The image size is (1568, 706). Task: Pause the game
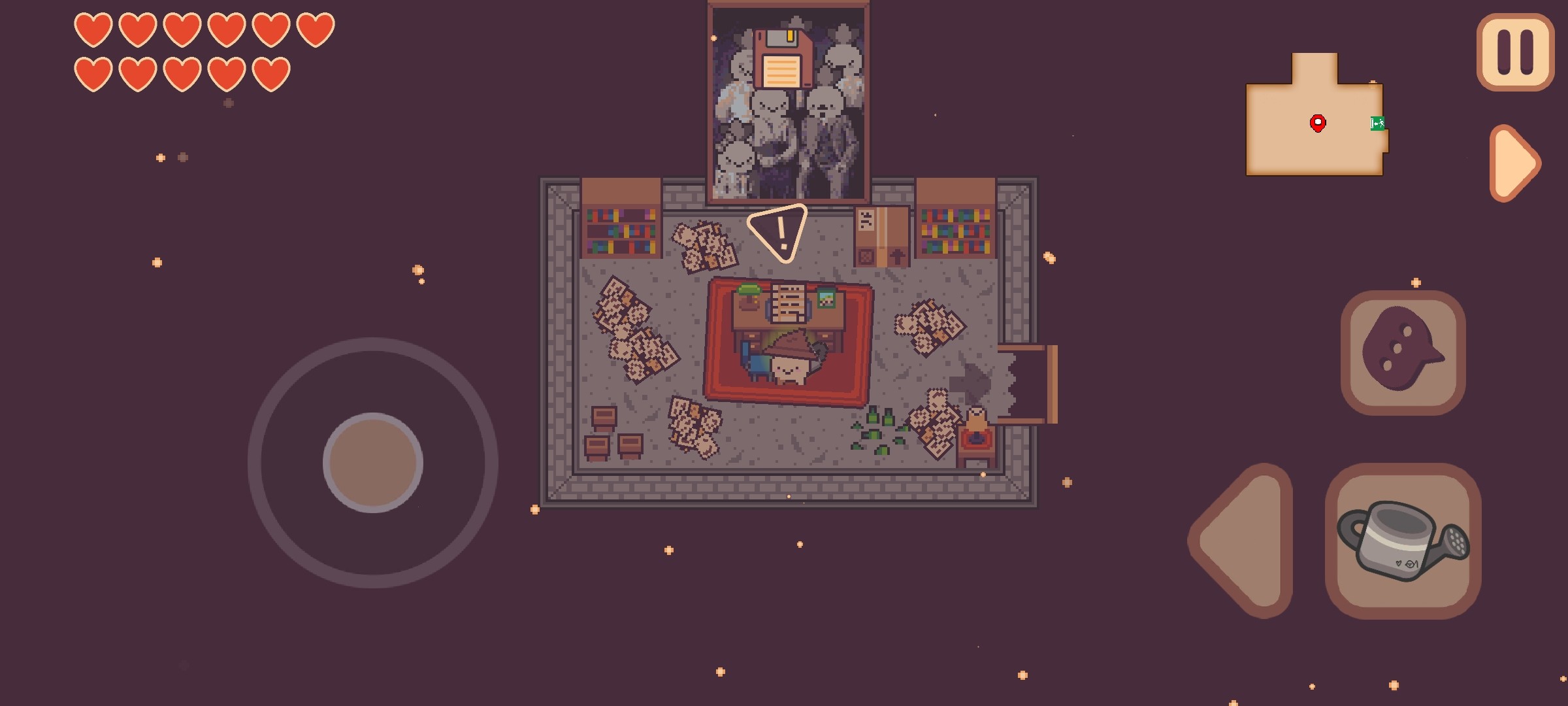click(1514, 52)
